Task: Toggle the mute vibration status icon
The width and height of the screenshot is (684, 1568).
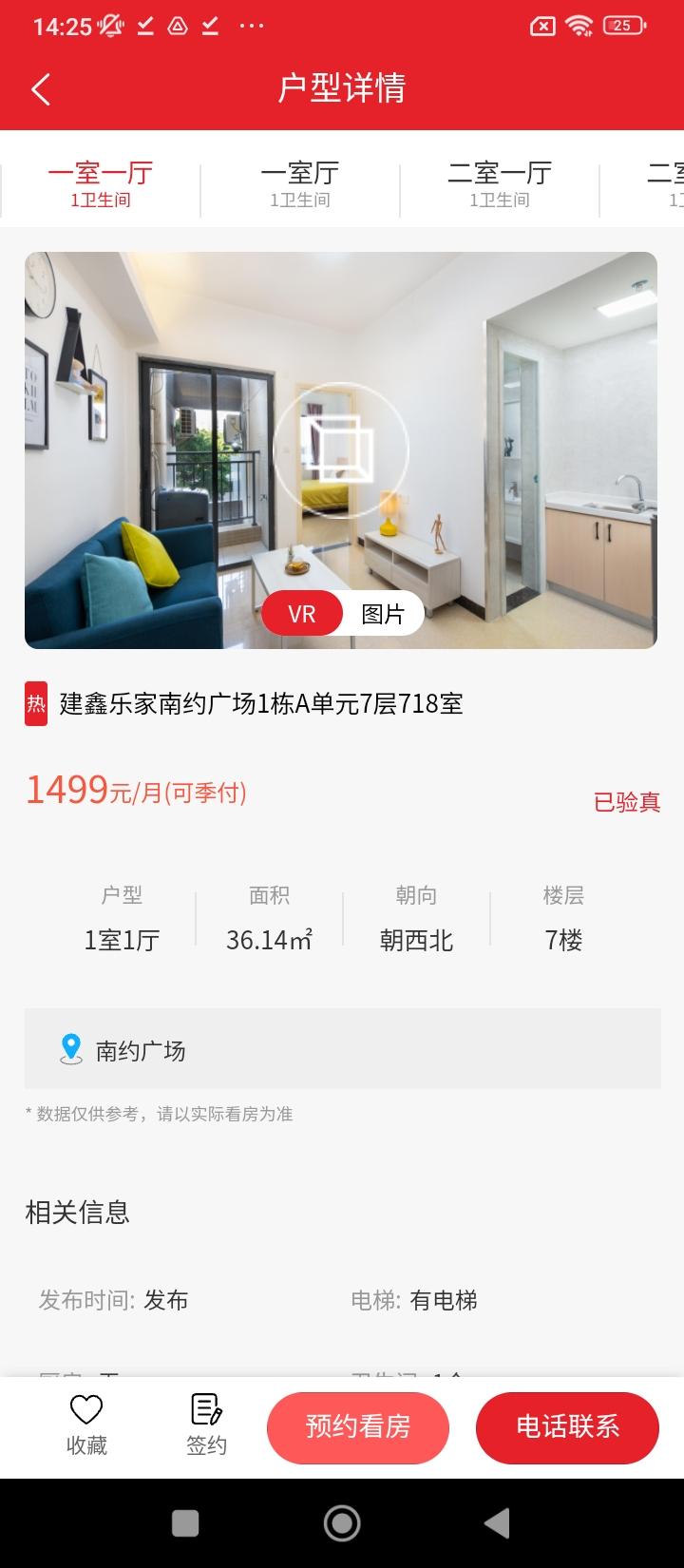Action: click(107, 26)
